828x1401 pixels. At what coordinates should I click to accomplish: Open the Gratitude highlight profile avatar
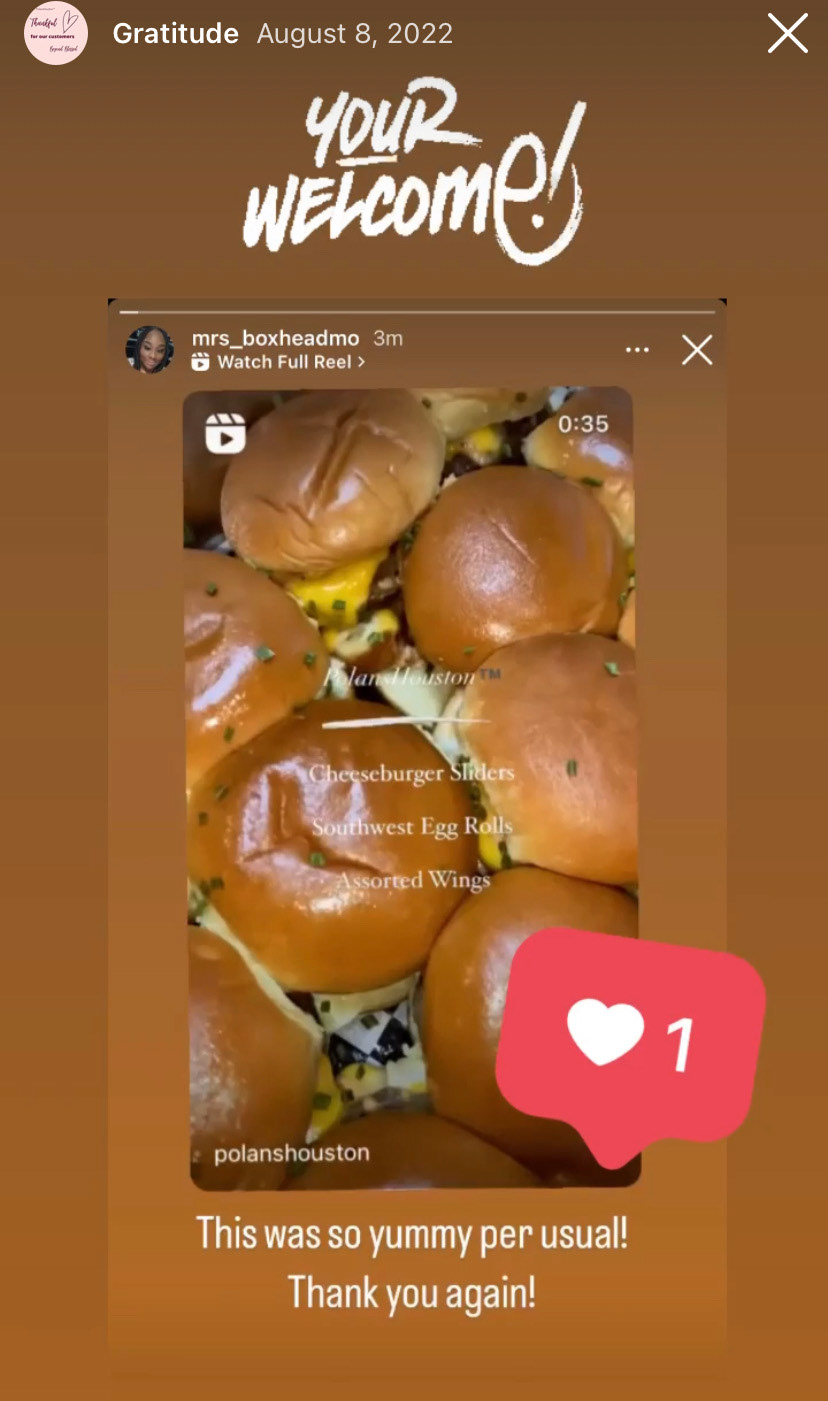point(56,34)
